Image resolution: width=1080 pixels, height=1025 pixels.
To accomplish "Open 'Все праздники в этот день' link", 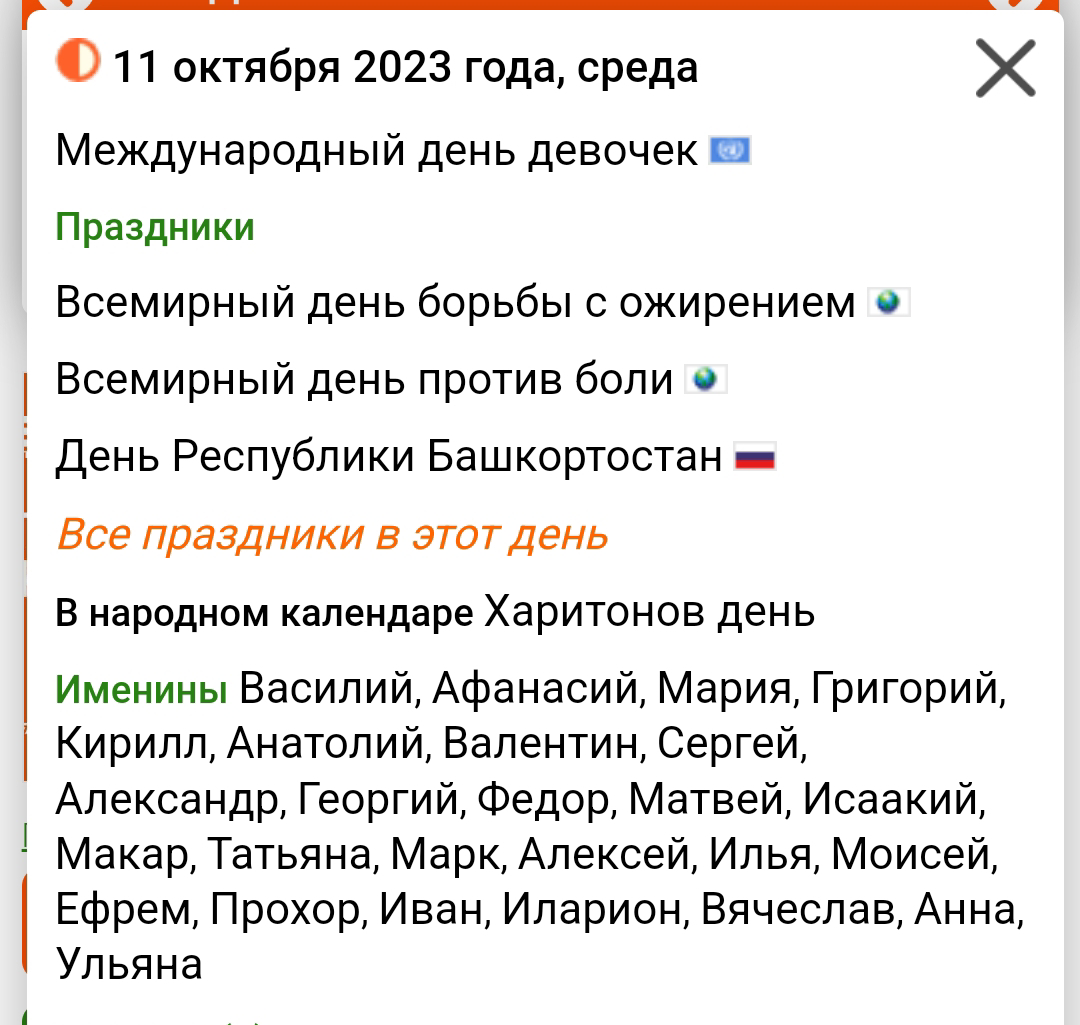I will (x=332, y=535).
